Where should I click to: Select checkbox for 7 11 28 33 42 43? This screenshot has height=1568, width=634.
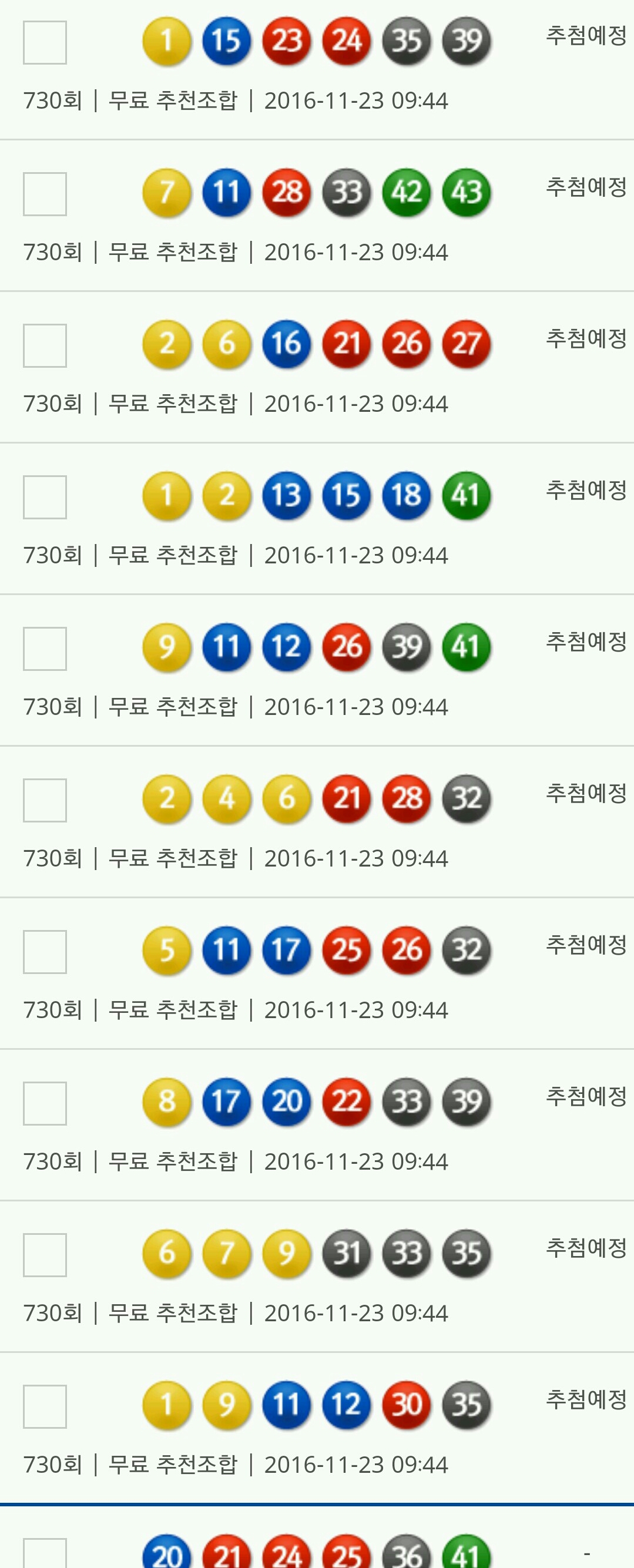45,194
